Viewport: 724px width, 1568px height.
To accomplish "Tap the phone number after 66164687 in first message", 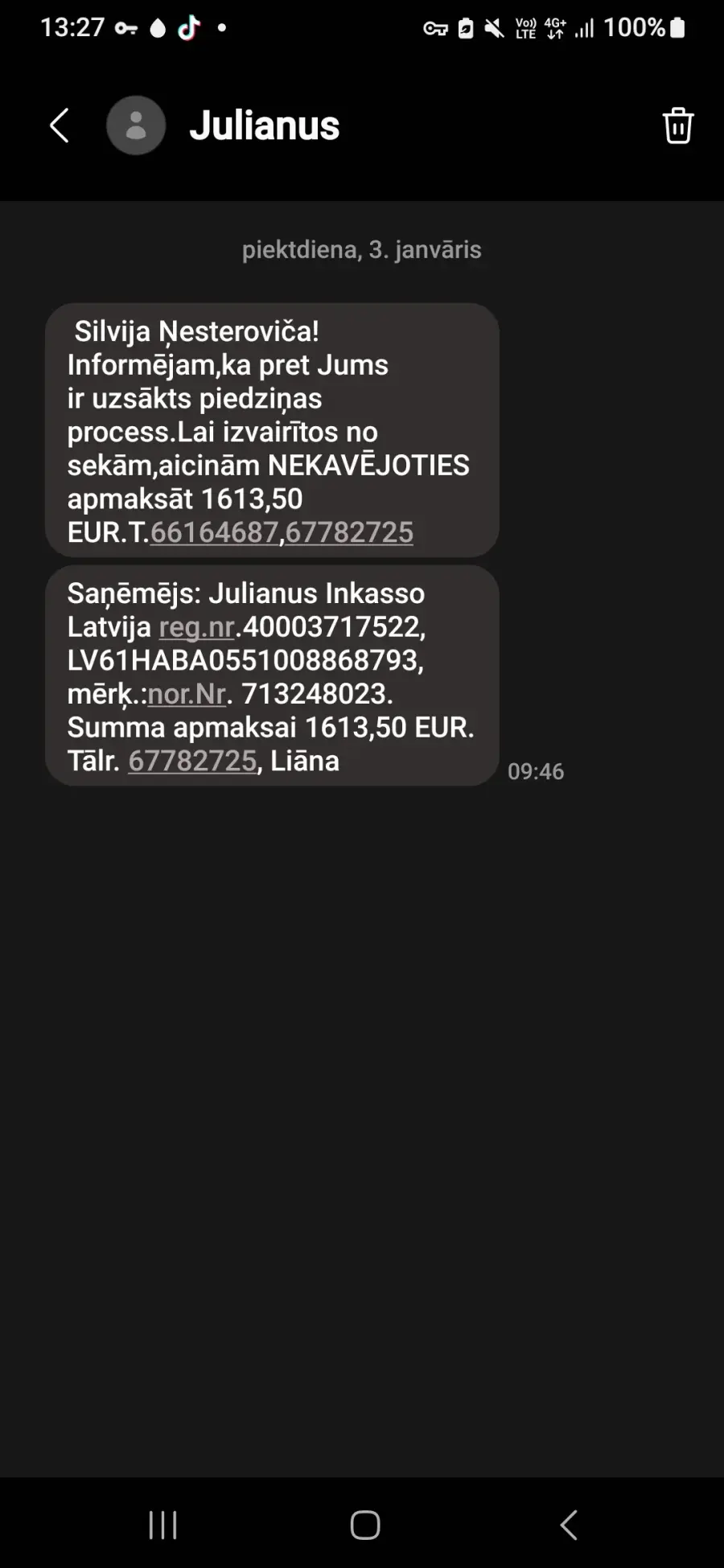I will 349,532.
